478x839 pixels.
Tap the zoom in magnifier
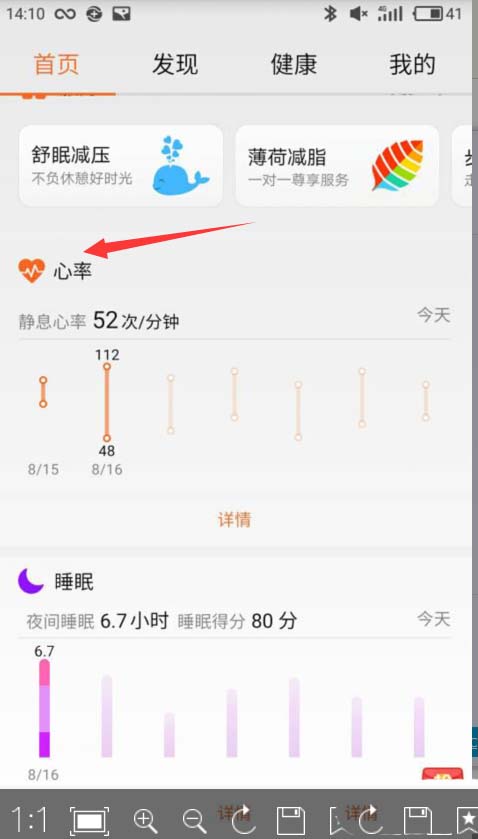pyautogui.click(x=146, y=820)
